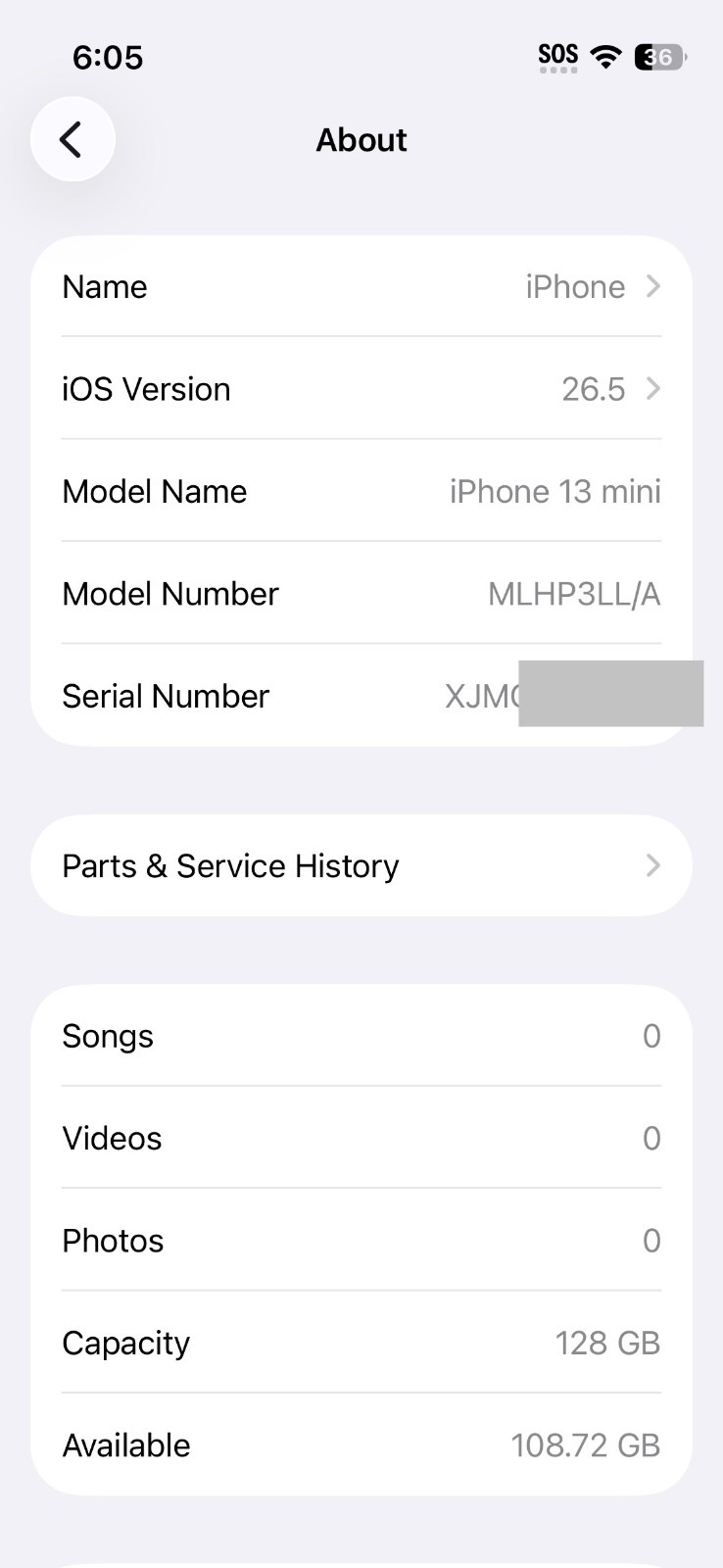Go back from the About screen

[x=73, y=139]
